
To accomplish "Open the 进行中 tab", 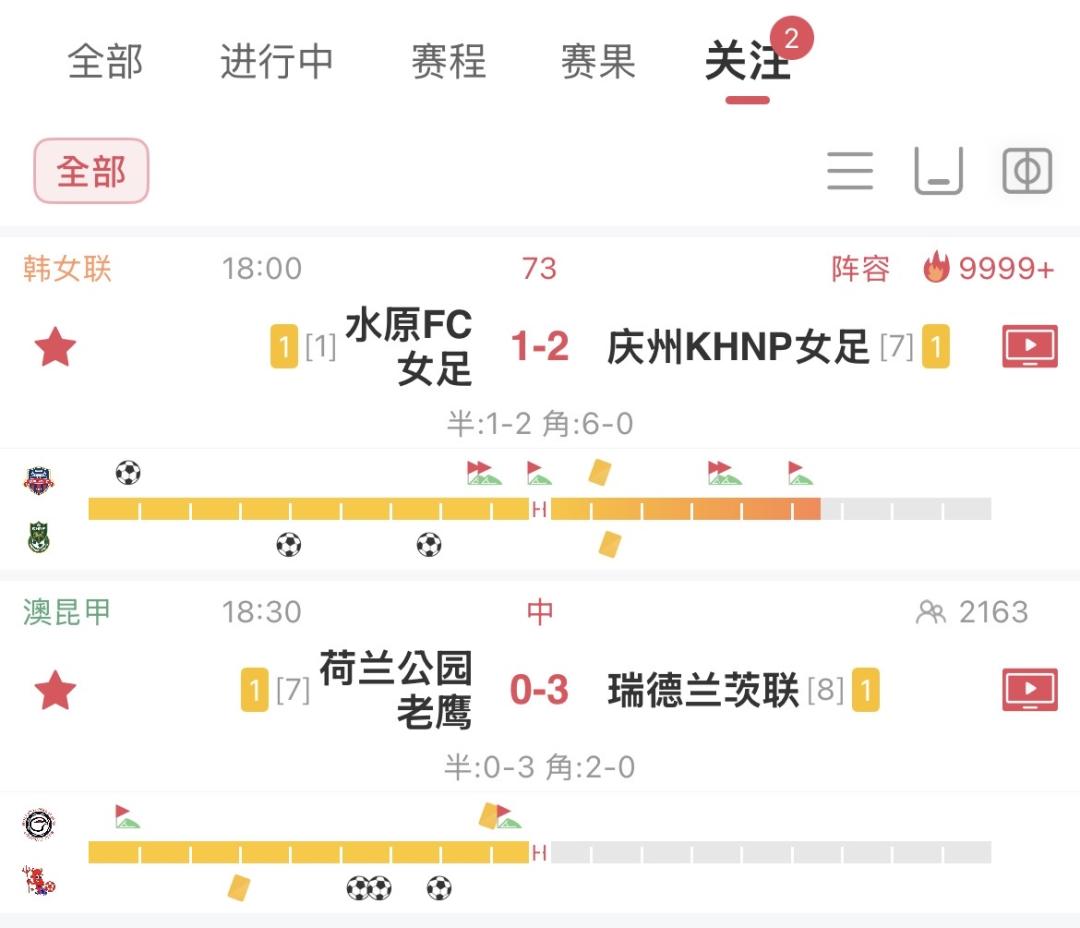I will [277, 61].
